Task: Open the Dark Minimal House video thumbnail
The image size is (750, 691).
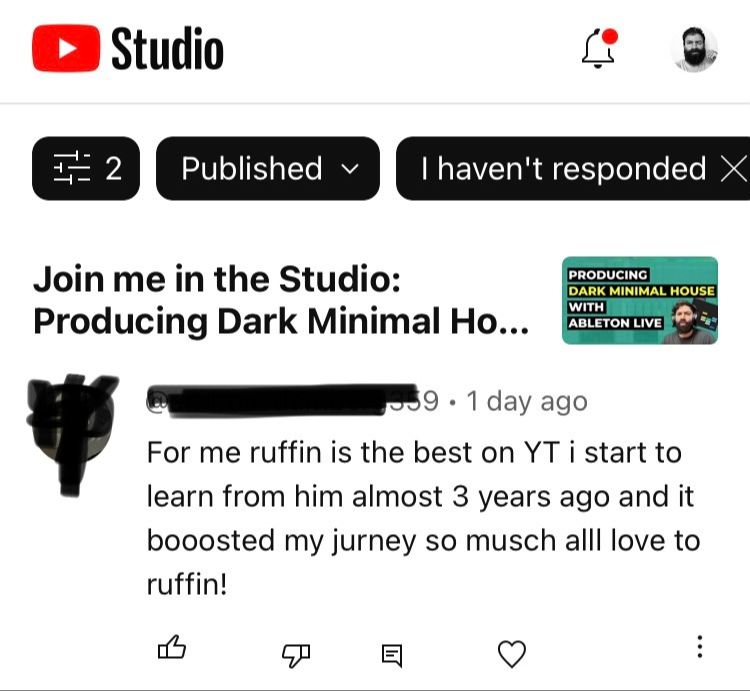Action: click(640, 300)
